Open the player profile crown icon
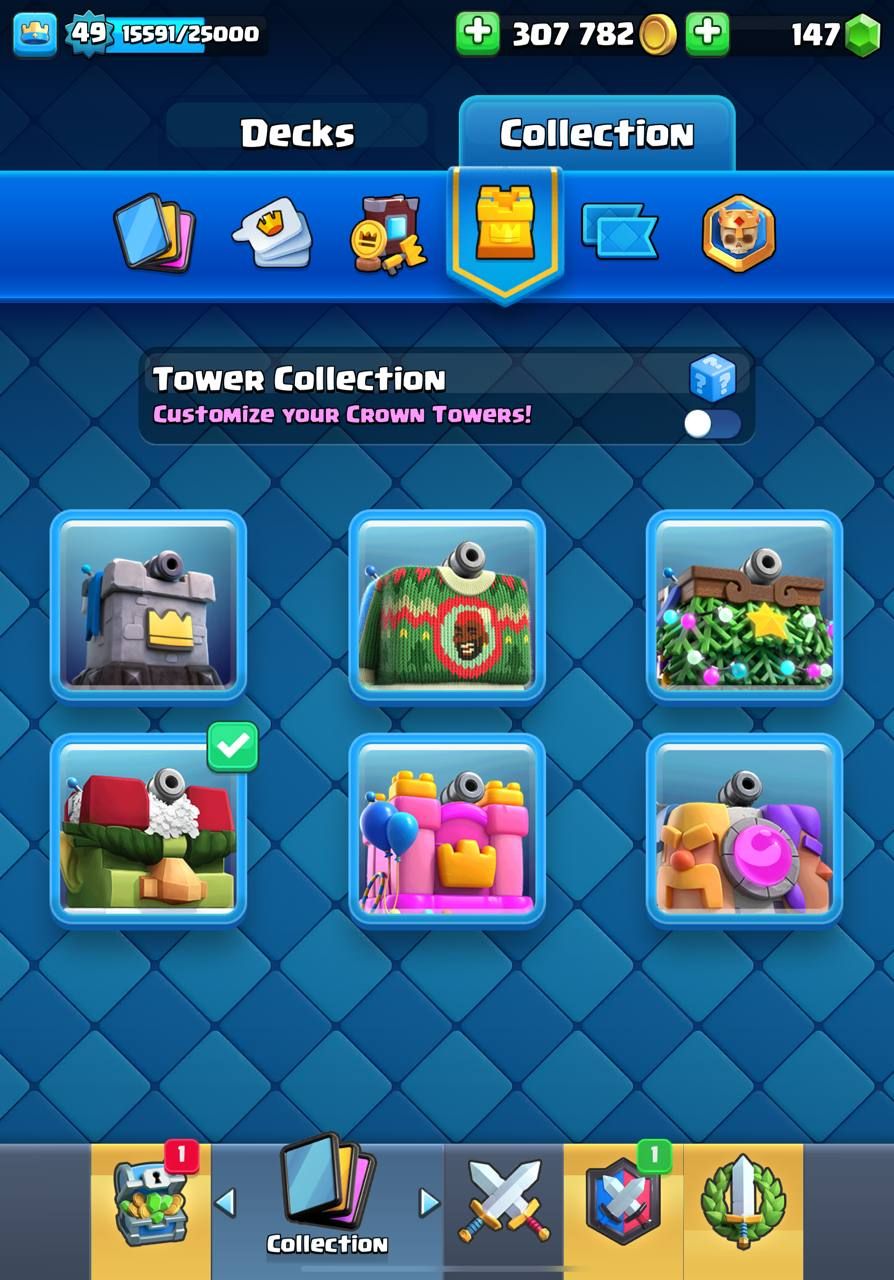The width and height of the screenshot is (894, 1280). (34, 33)
